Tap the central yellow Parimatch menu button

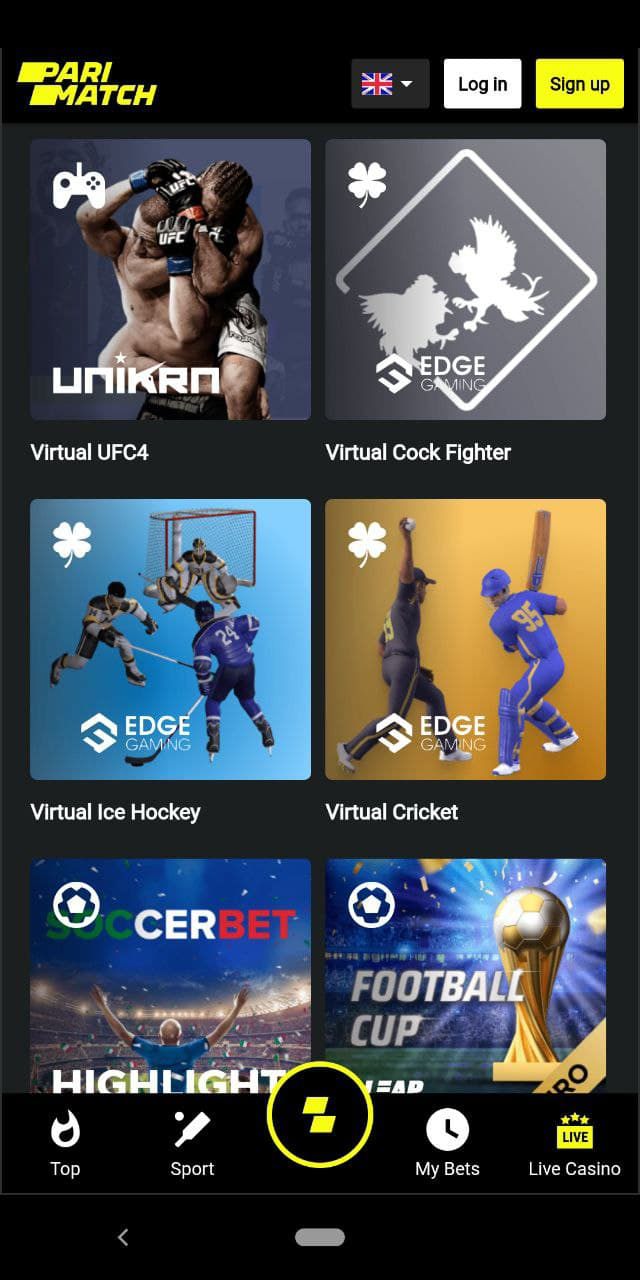tap(320, 1114)
